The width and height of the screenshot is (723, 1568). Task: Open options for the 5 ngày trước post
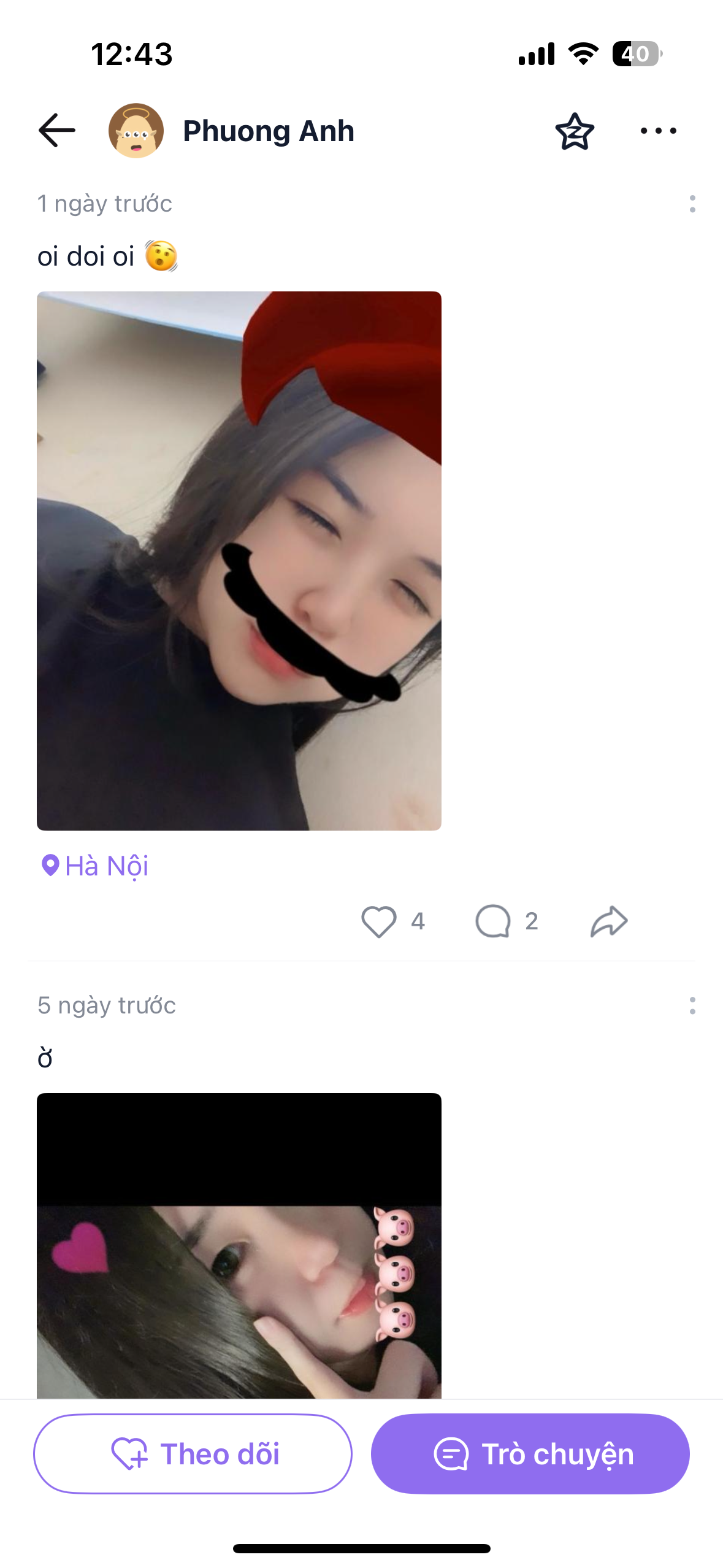pyautogui.click(x=692, y=1005)
